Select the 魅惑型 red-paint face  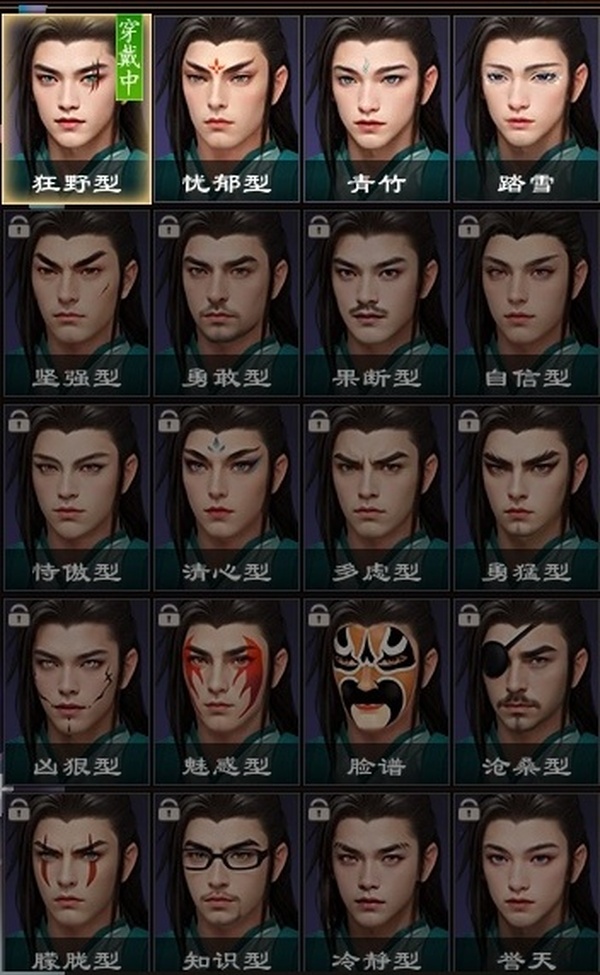(x=227, y=690)
